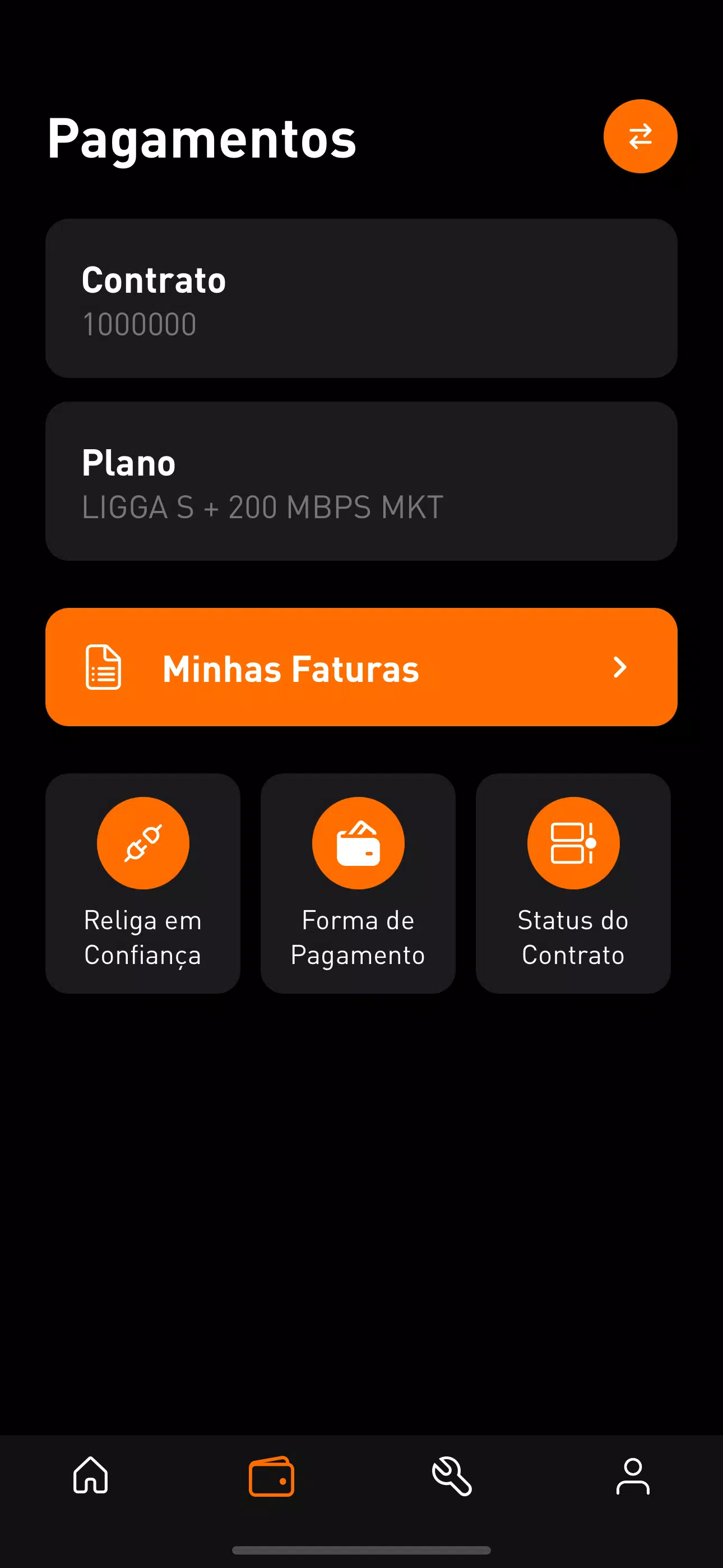Select Religa em Confiança
The height and width of the screenshot is (1568, 723).
pyautogui.click(x=143, y=883)
